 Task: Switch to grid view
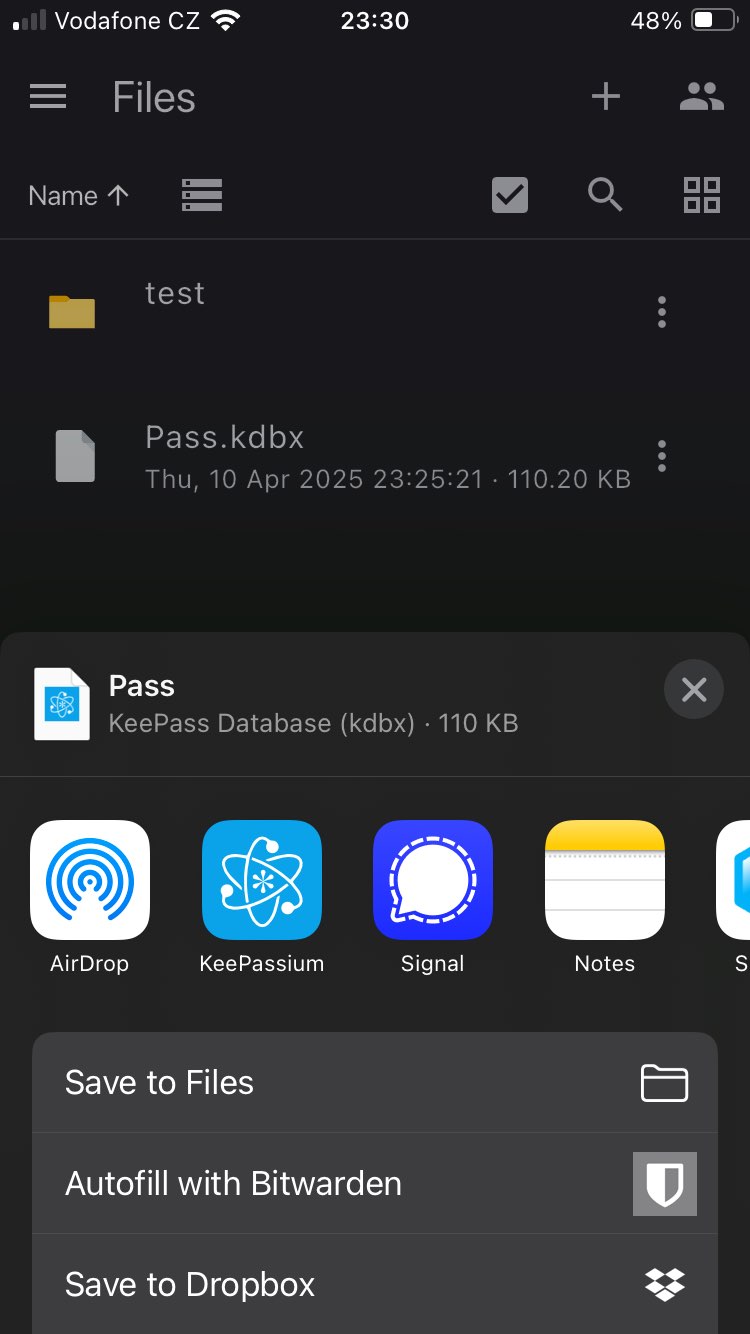tap(702, 195)
